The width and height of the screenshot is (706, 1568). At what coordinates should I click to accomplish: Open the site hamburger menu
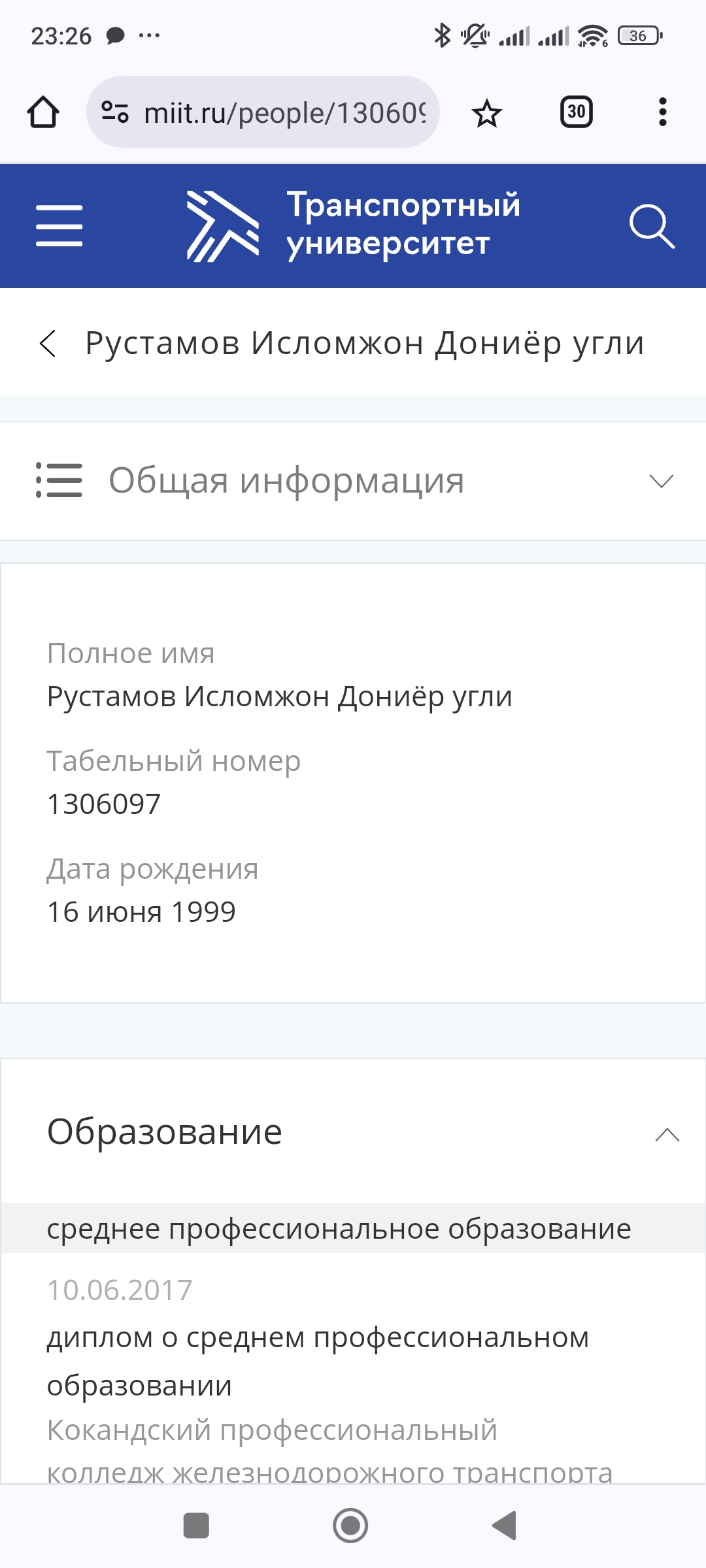(x=59, y=225)
